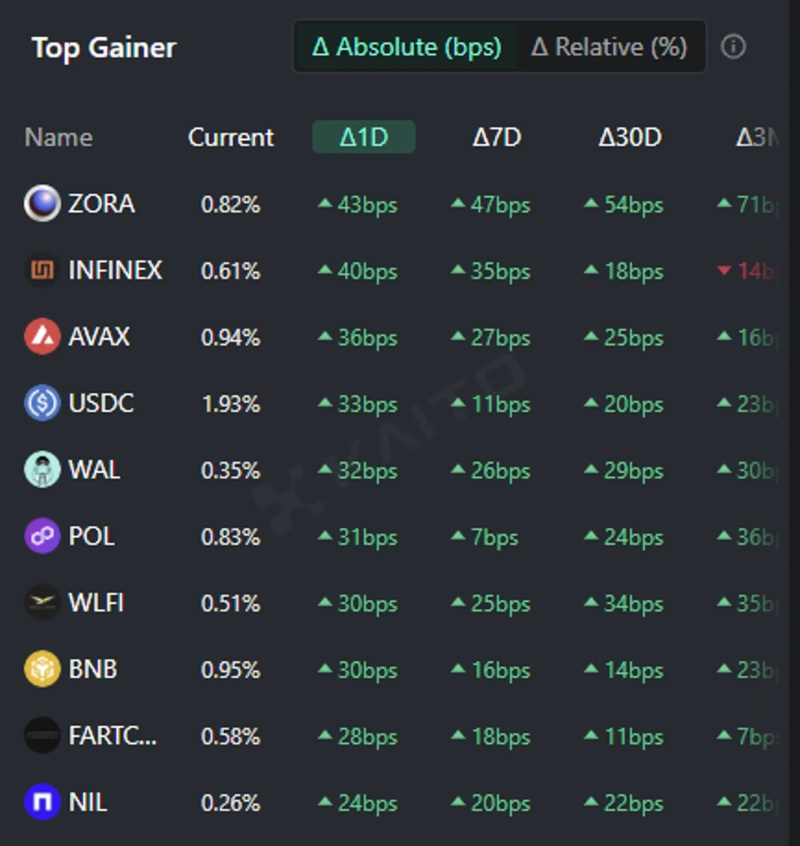Sort by the Δ7D column
Viewport: 800px width, 846px height.
click(497, 137)
